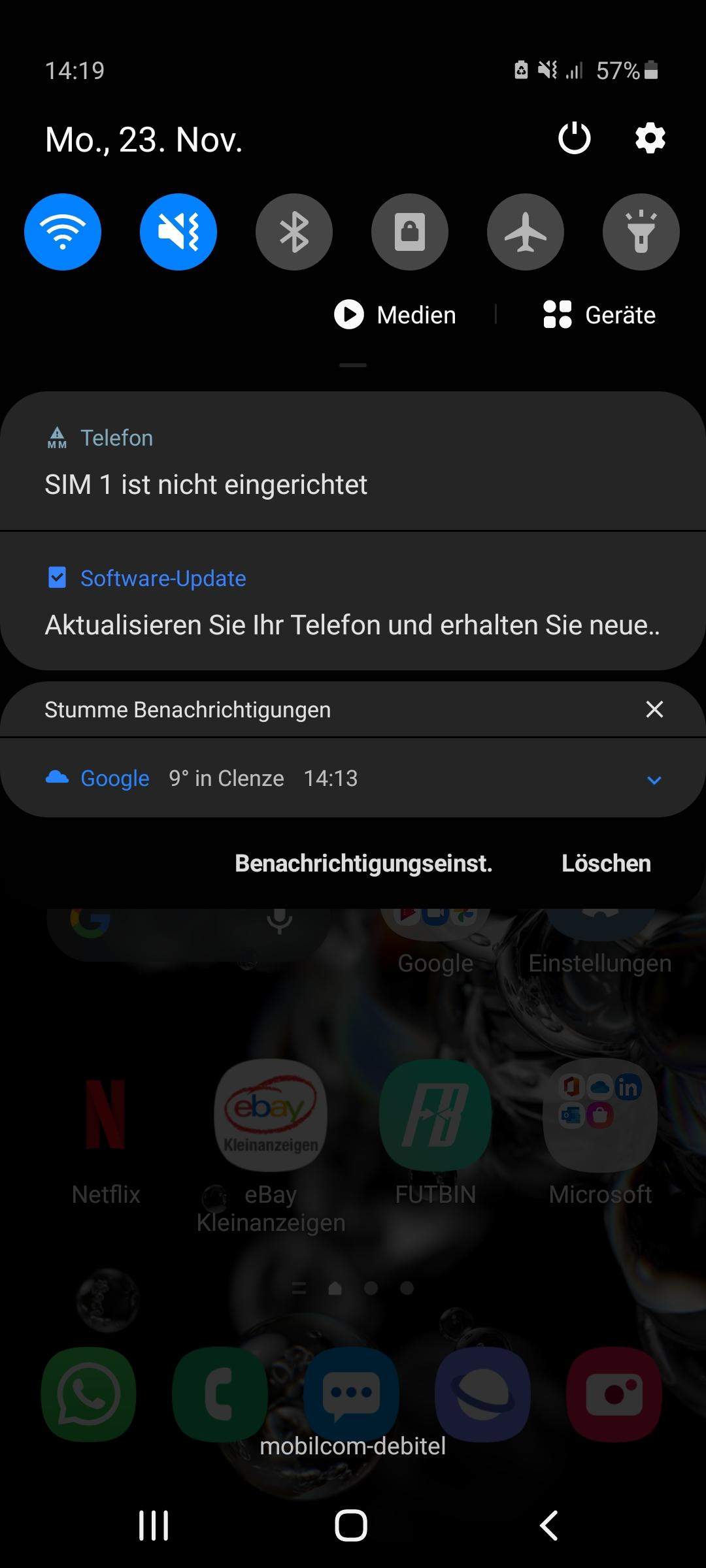The image size is (706, 1568).
Task: Open the Settings gear from the quick panel
Action: click(649, 137)
